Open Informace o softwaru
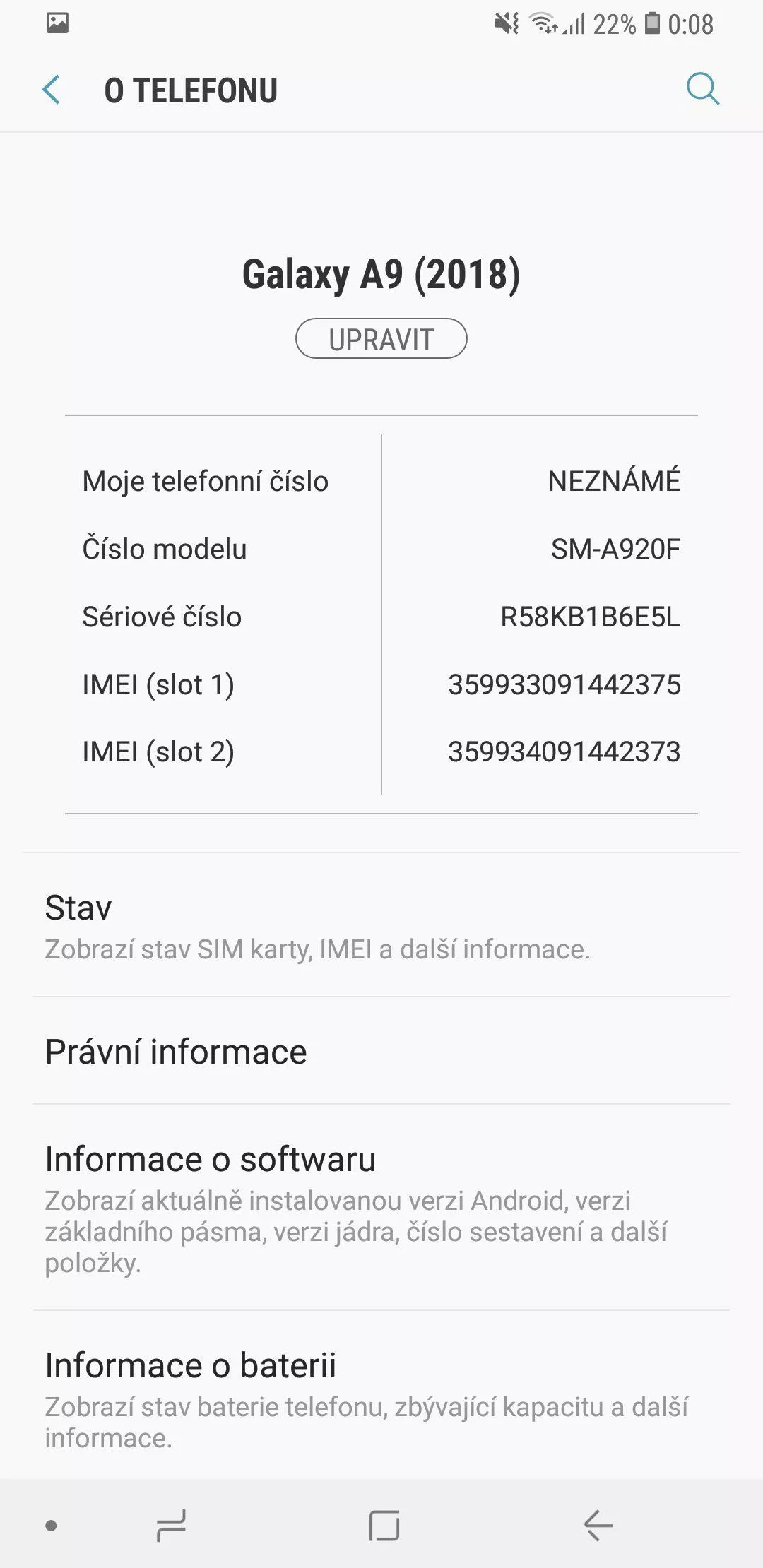Viewport: 763px width, 1568px height. pos(381,1207)
